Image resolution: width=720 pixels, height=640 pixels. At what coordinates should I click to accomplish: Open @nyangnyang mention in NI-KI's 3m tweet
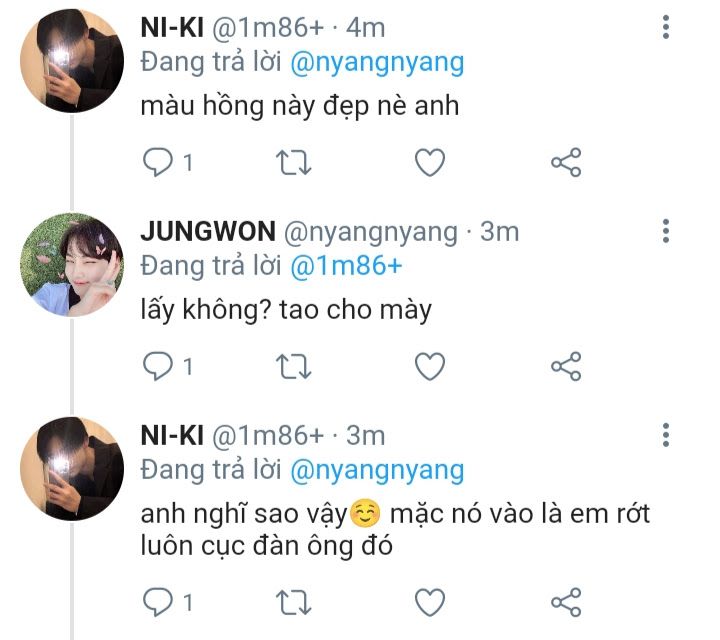(377, 470)
